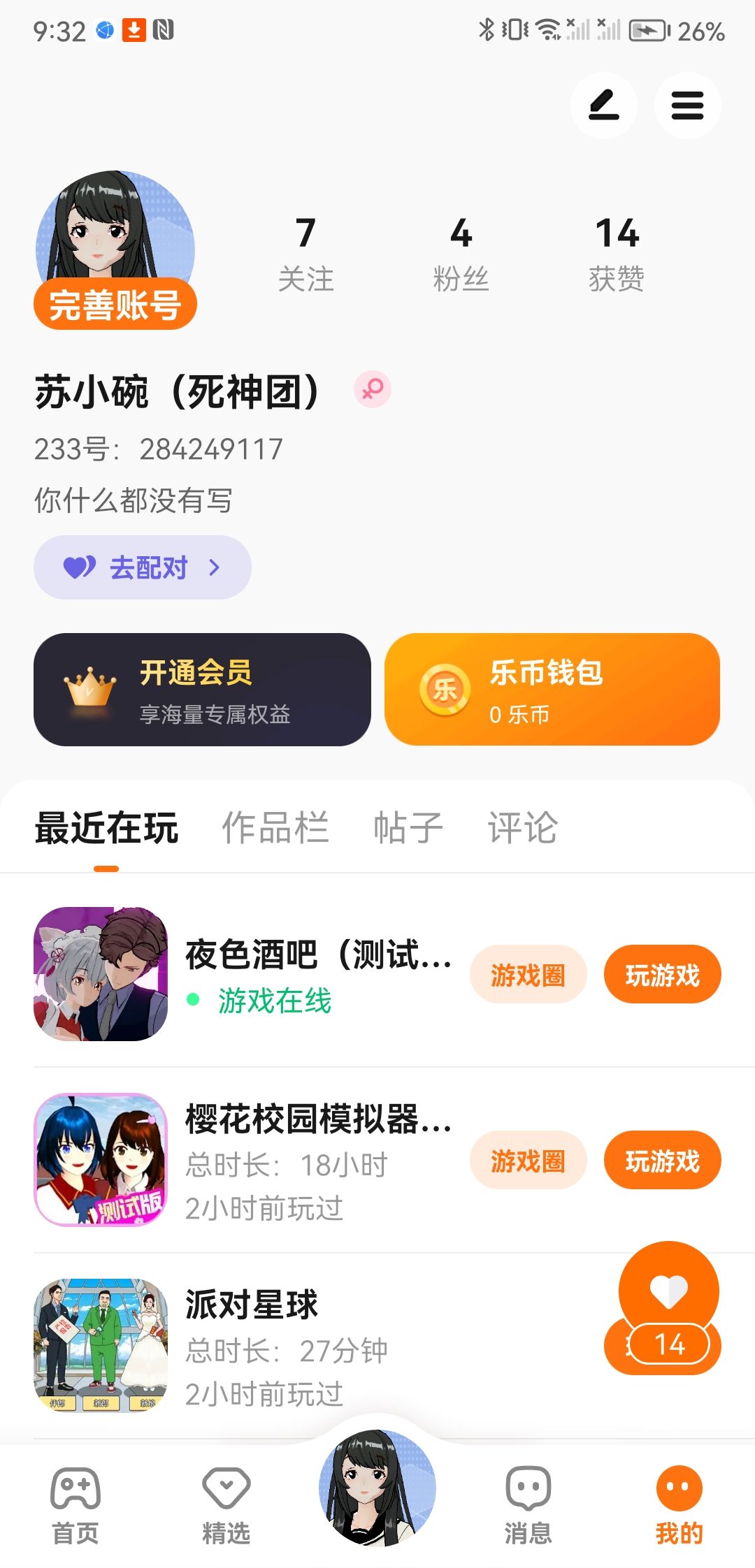Screen dimensions: 755x1568
Task: Tap the 去配对 button
Action: (143, 567)
